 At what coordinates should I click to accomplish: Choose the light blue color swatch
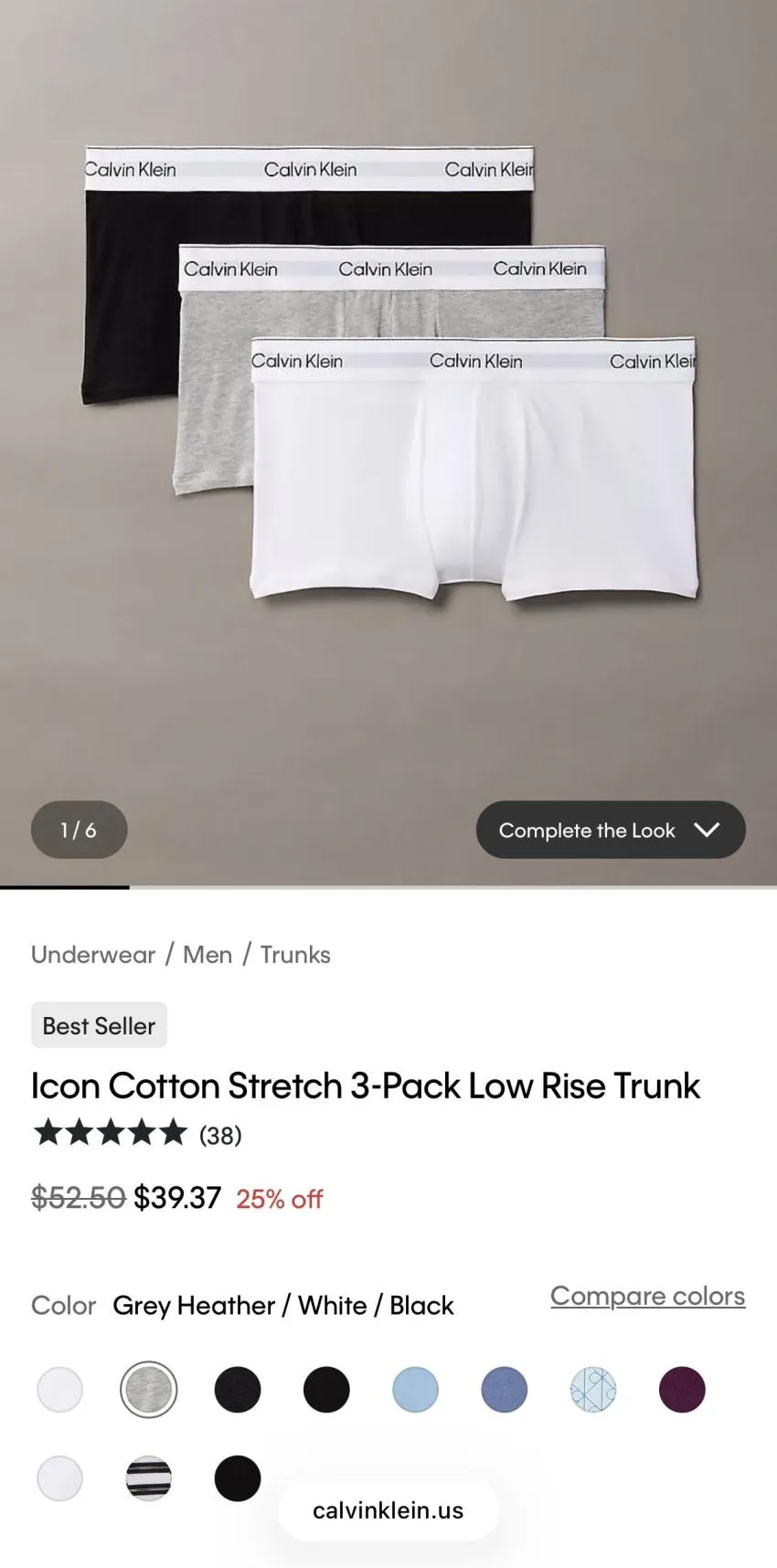click(x=415, y=1390)
